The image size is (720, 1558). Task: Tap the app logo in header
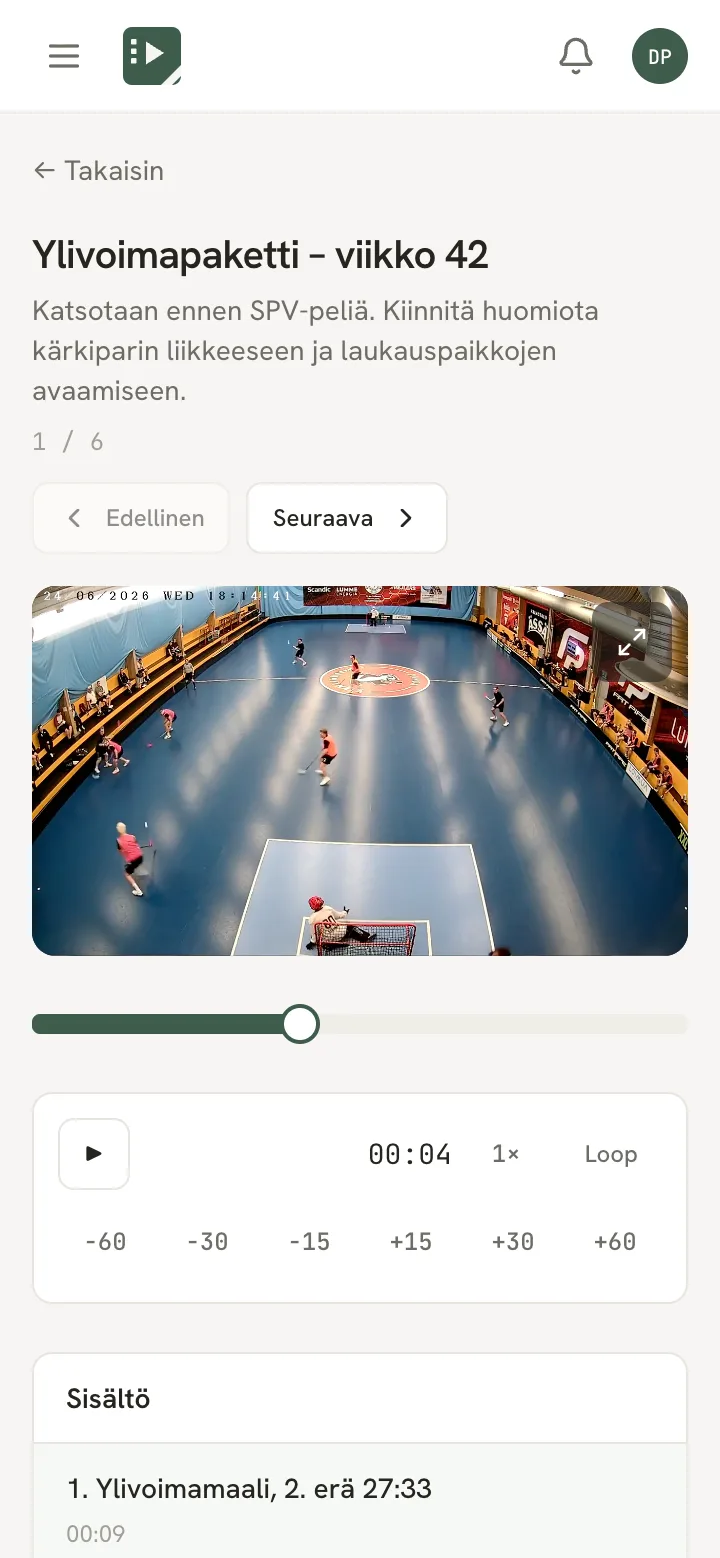[152, 56]
